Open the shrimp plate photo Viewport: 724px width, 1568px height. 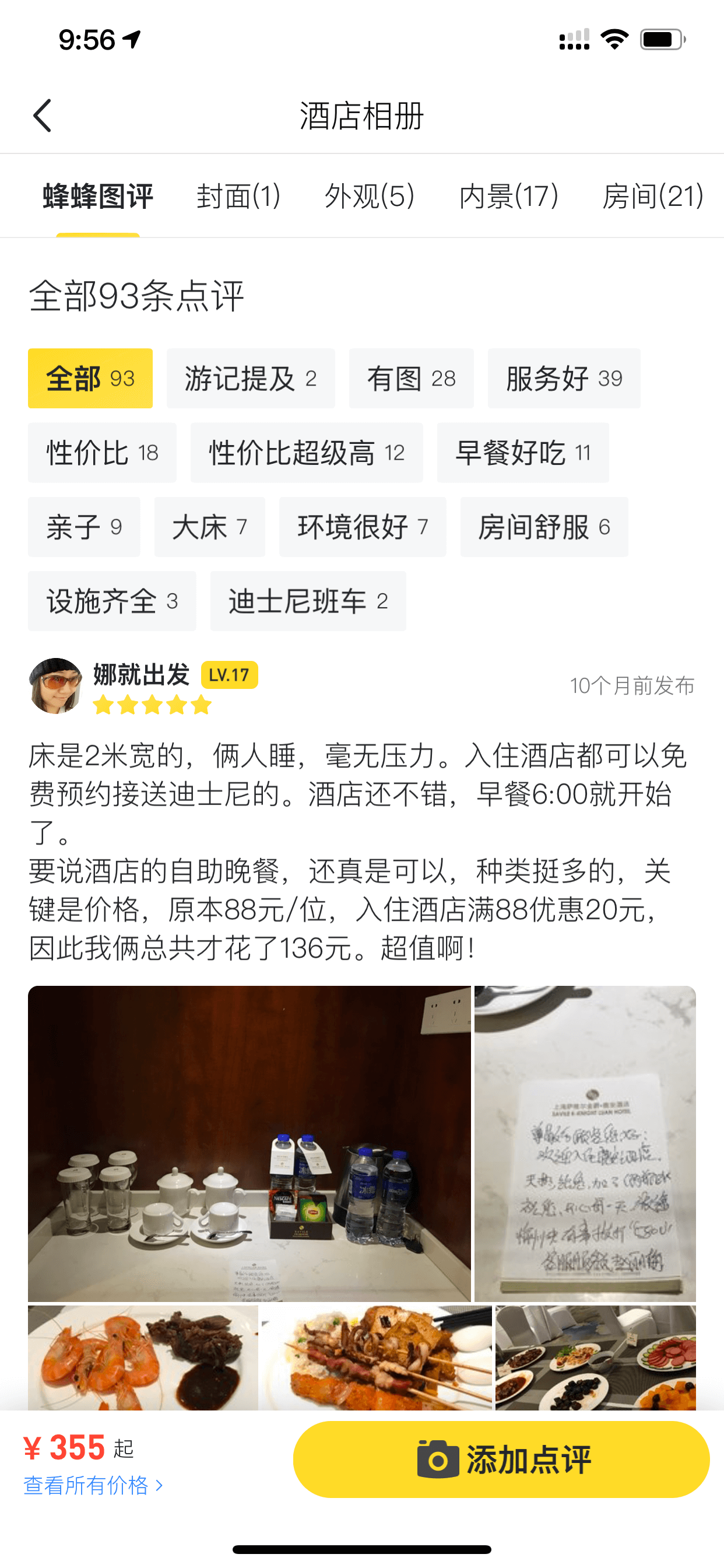143,1357
